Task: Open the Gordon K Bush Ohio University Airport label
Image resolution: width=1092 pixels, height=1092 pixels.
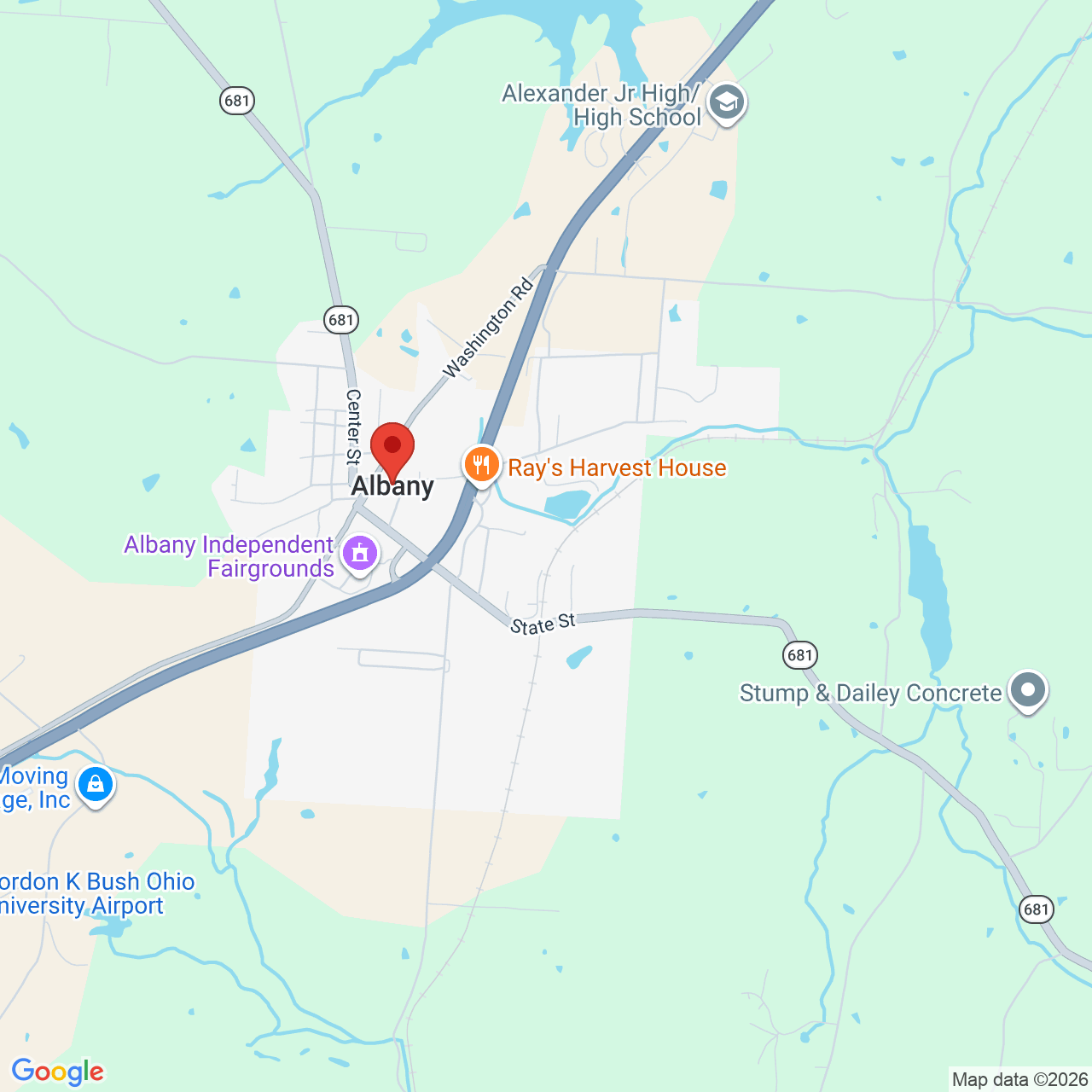Action: click(97, 893)
